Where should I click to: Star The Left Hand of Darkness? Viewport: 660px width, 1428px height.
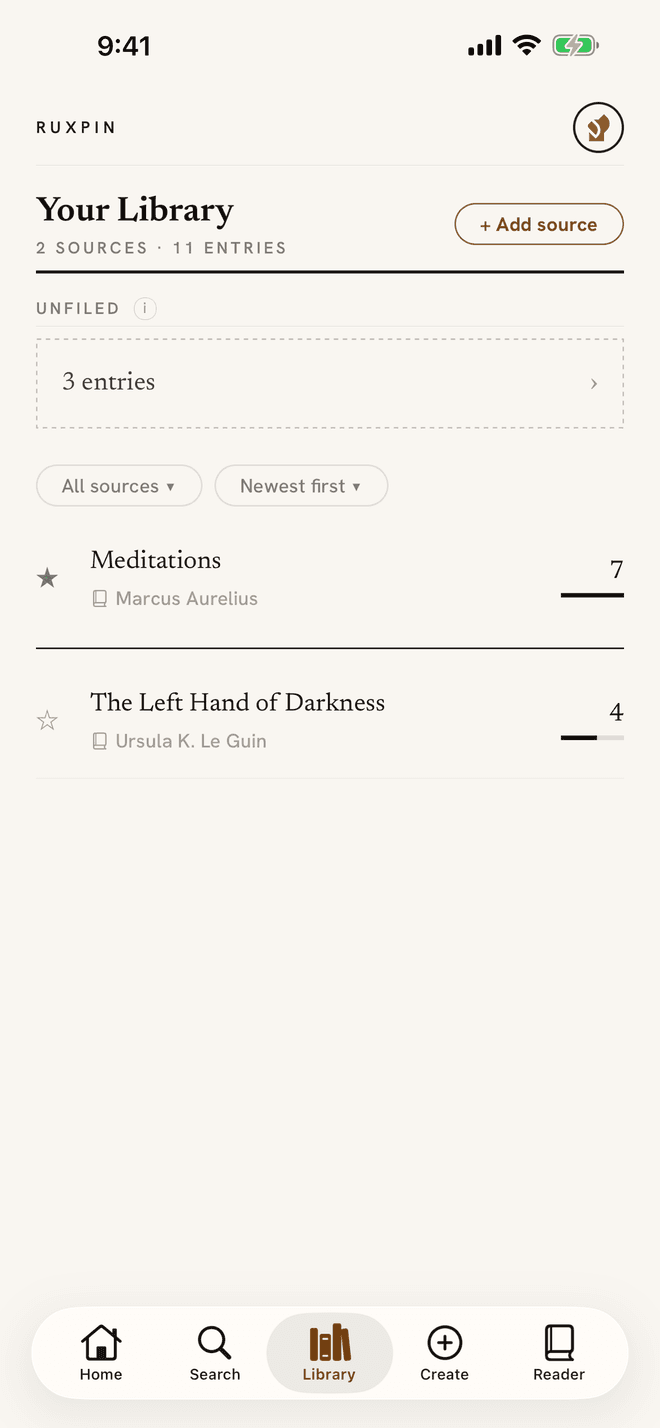47,720
